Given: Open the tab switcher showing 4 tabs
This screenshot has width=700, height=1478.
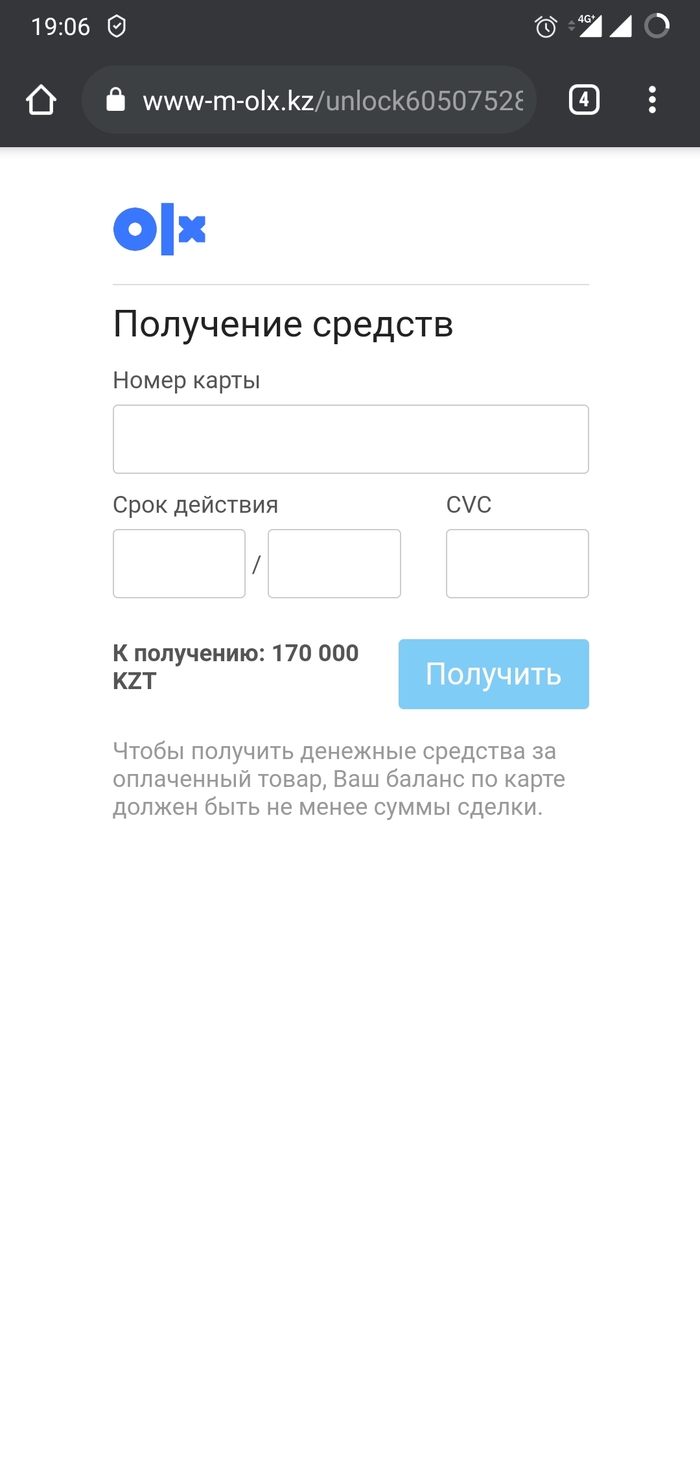Looking at the screenshot, I should [584, 100].
